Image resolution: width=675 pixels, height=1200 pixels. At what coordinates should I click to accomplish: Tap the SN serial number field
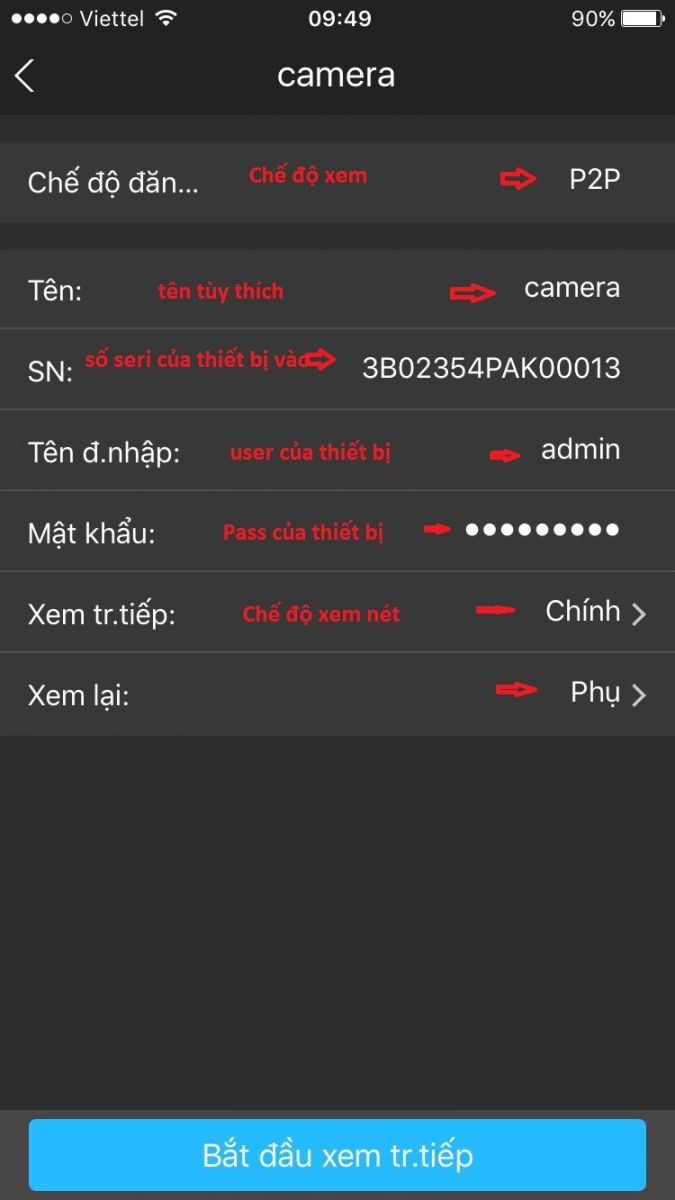point(490,368)
